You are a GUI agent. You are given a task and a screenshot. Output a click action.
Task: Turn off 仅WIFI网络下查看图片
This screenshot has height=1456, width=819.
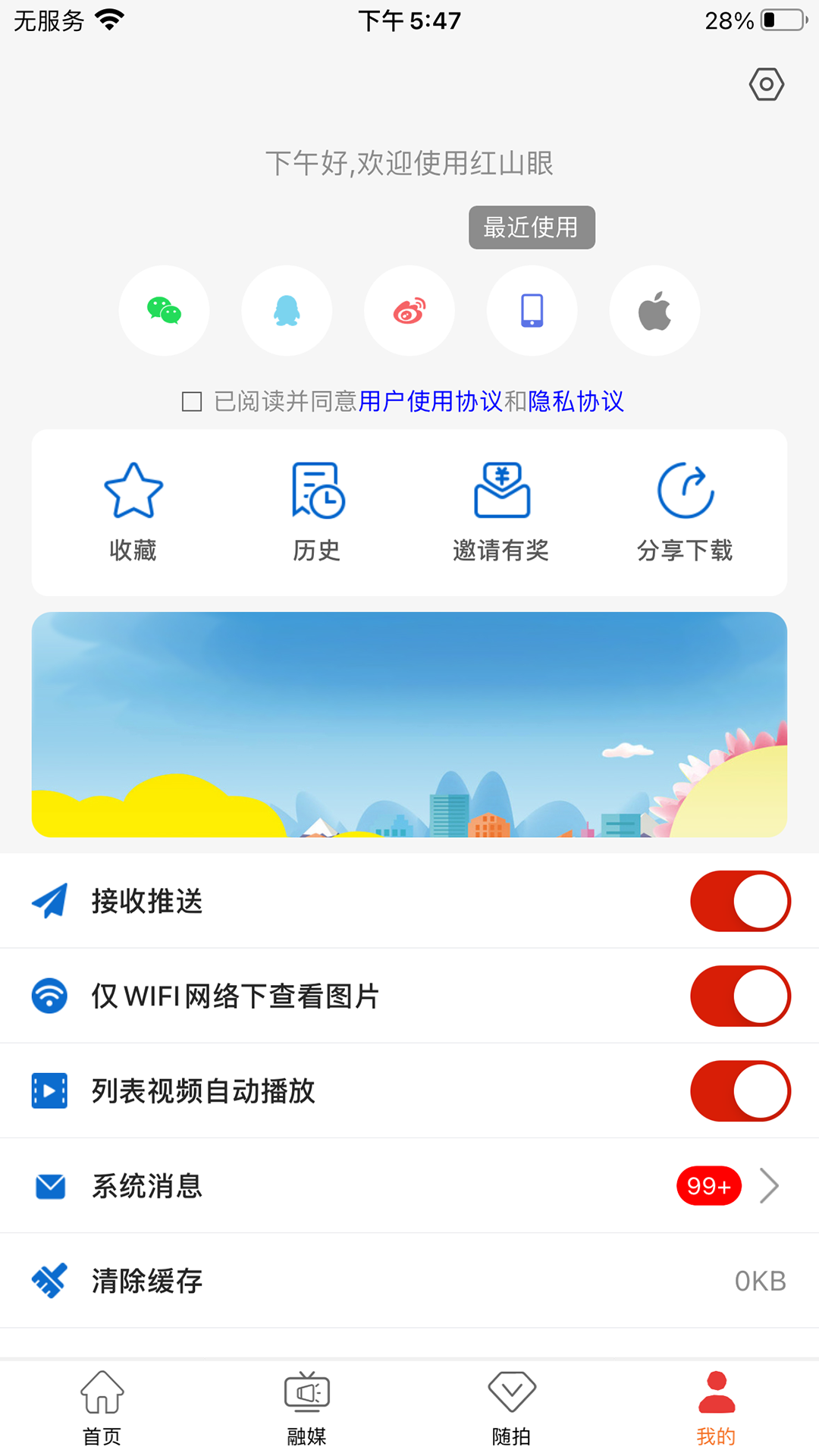pos(740,996)
